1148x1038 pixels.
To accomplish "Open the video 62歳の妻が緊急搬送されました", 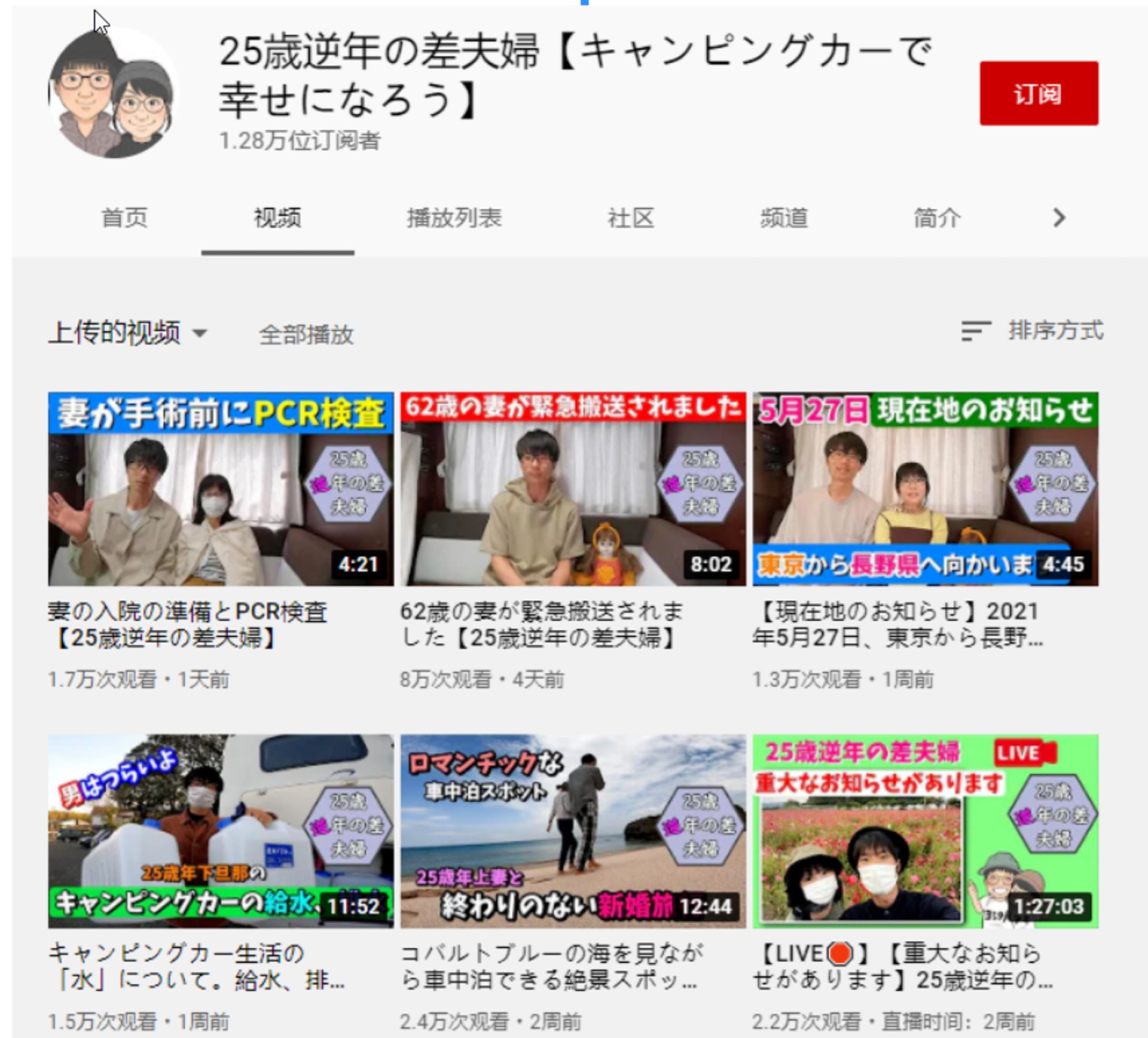I will pos(573,489).
